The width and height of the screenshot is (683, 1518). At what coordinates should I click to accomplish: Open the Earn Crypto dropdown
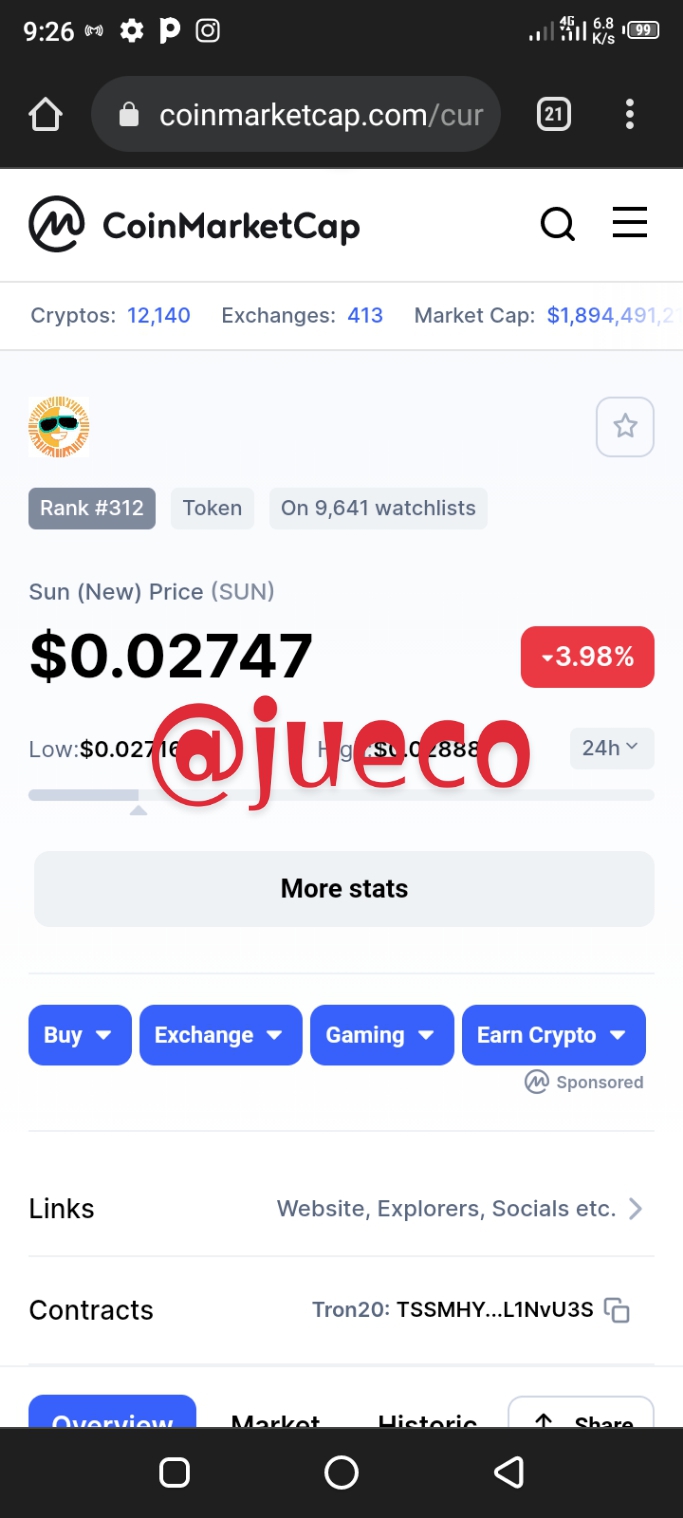[x=554, y=1035]
